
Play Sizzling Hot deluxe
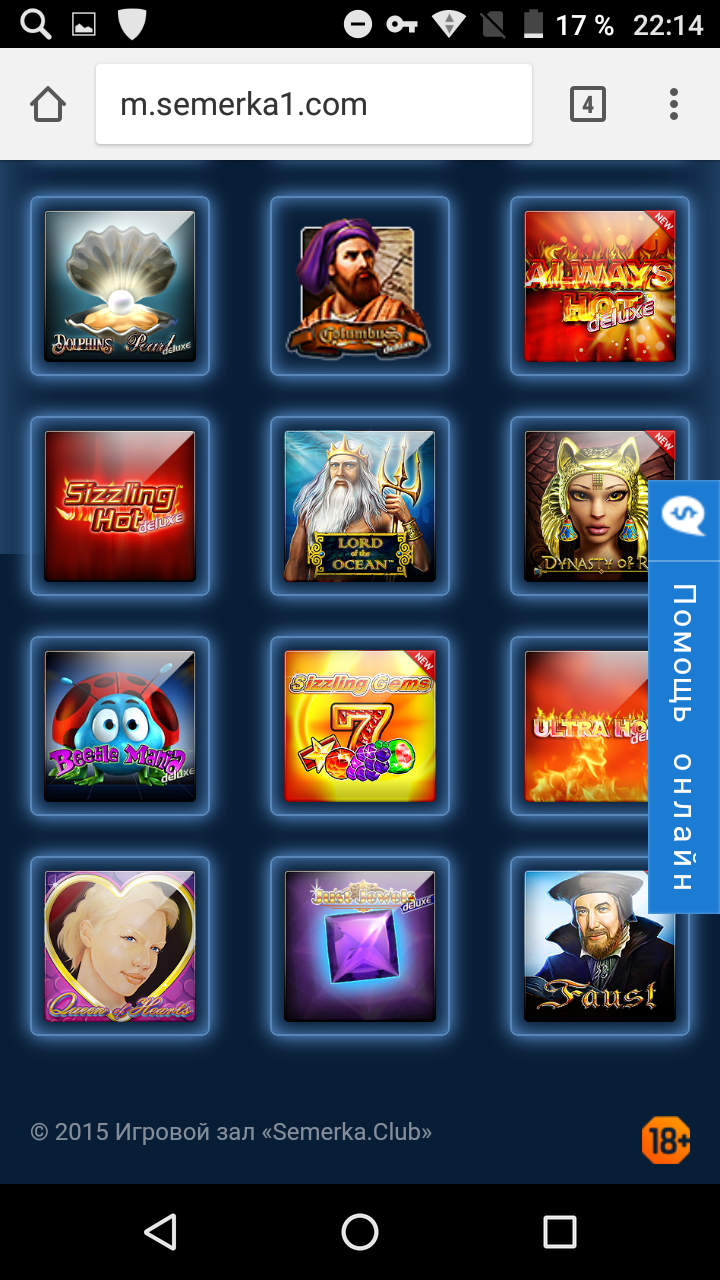[x=120, y=506]
